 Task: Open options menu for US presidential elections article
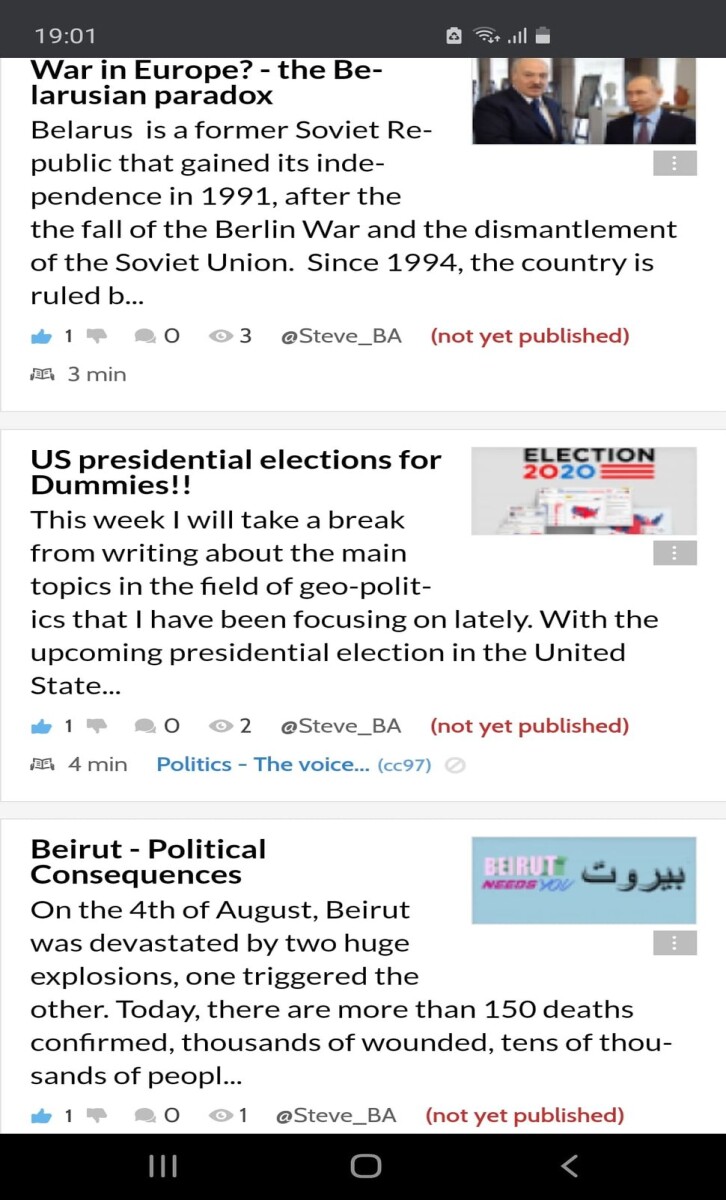click(675, 553)
